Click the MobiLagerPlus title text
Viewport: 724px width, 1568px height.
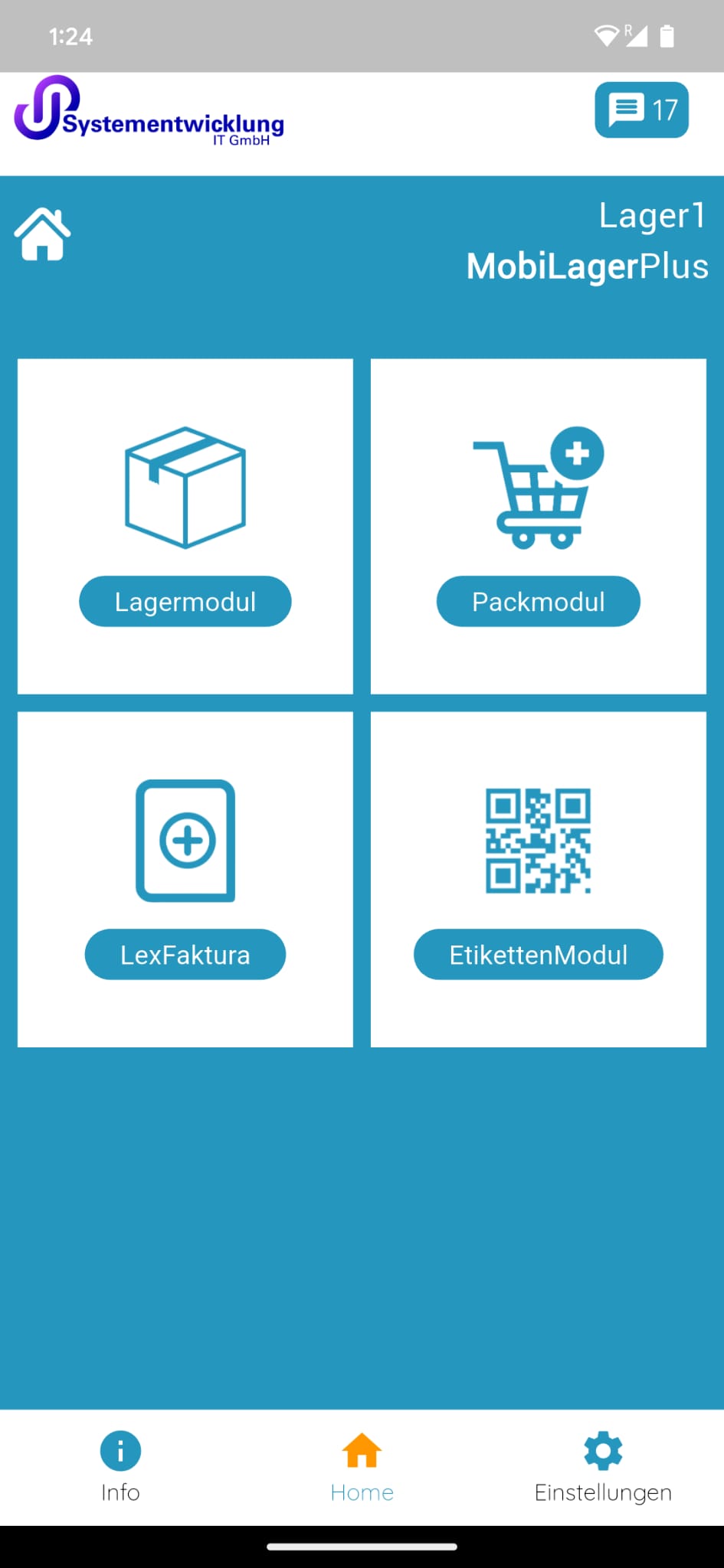[x=587, y=268]
